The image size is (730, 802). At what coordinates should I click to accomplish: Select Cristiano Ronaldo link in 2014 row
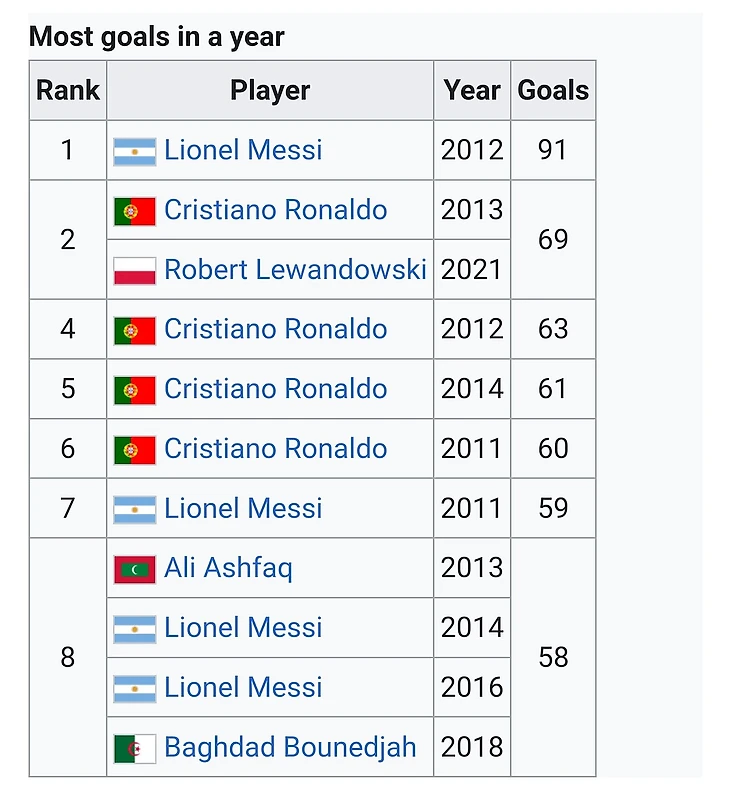(275, 389)
